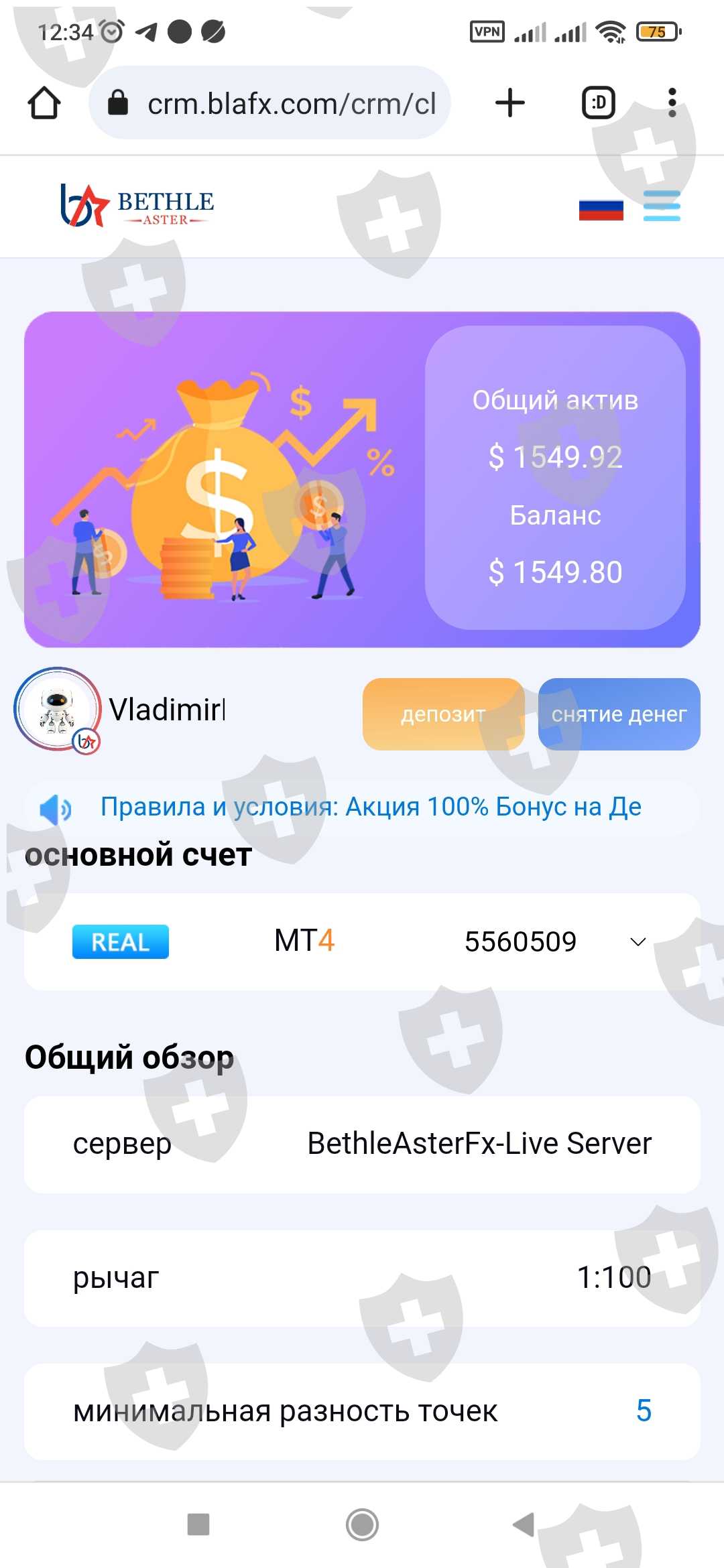Open a new browser tab
This screenshot has width=724, height=1568.
point(509,103)
